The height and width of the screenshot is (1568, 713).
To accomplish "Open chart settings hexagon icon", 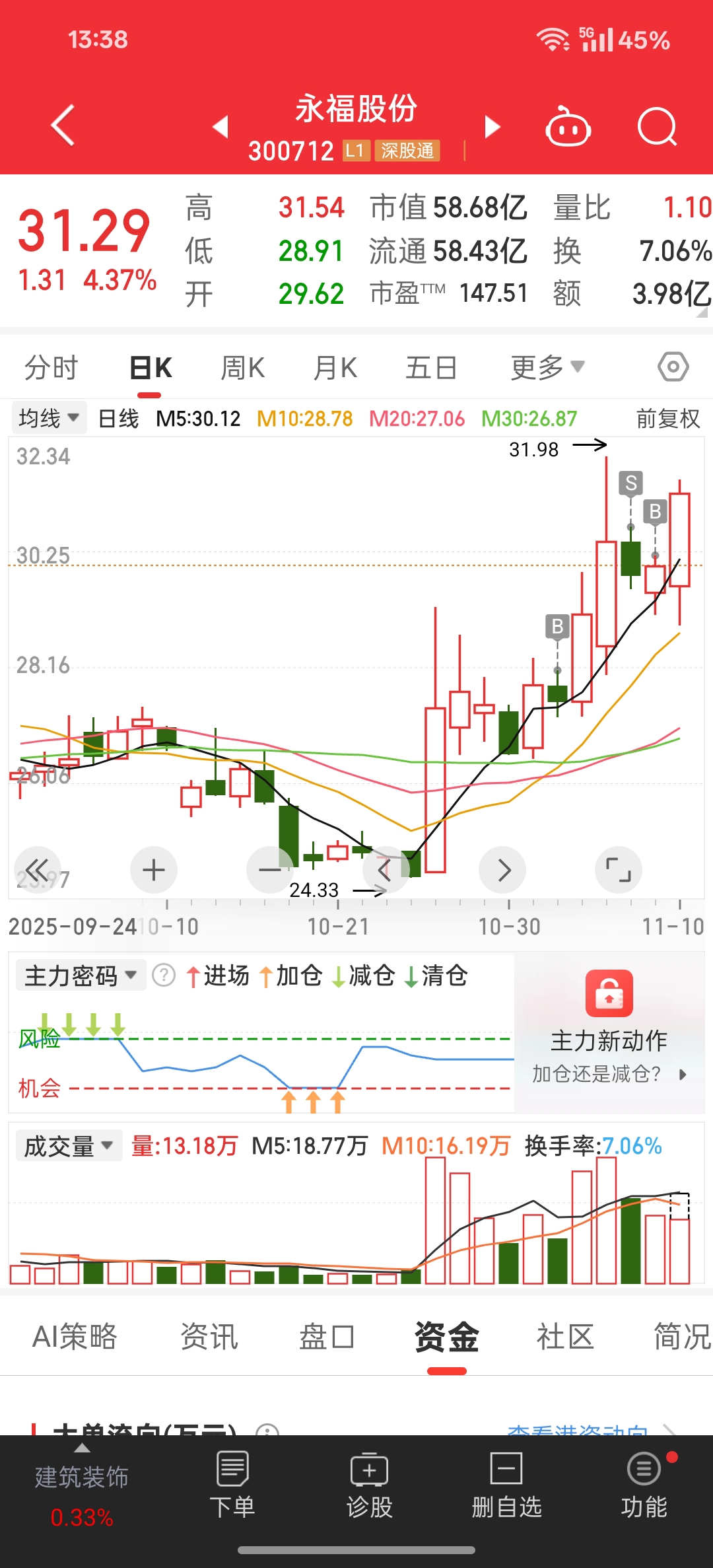I will click(x=673, y=367).
